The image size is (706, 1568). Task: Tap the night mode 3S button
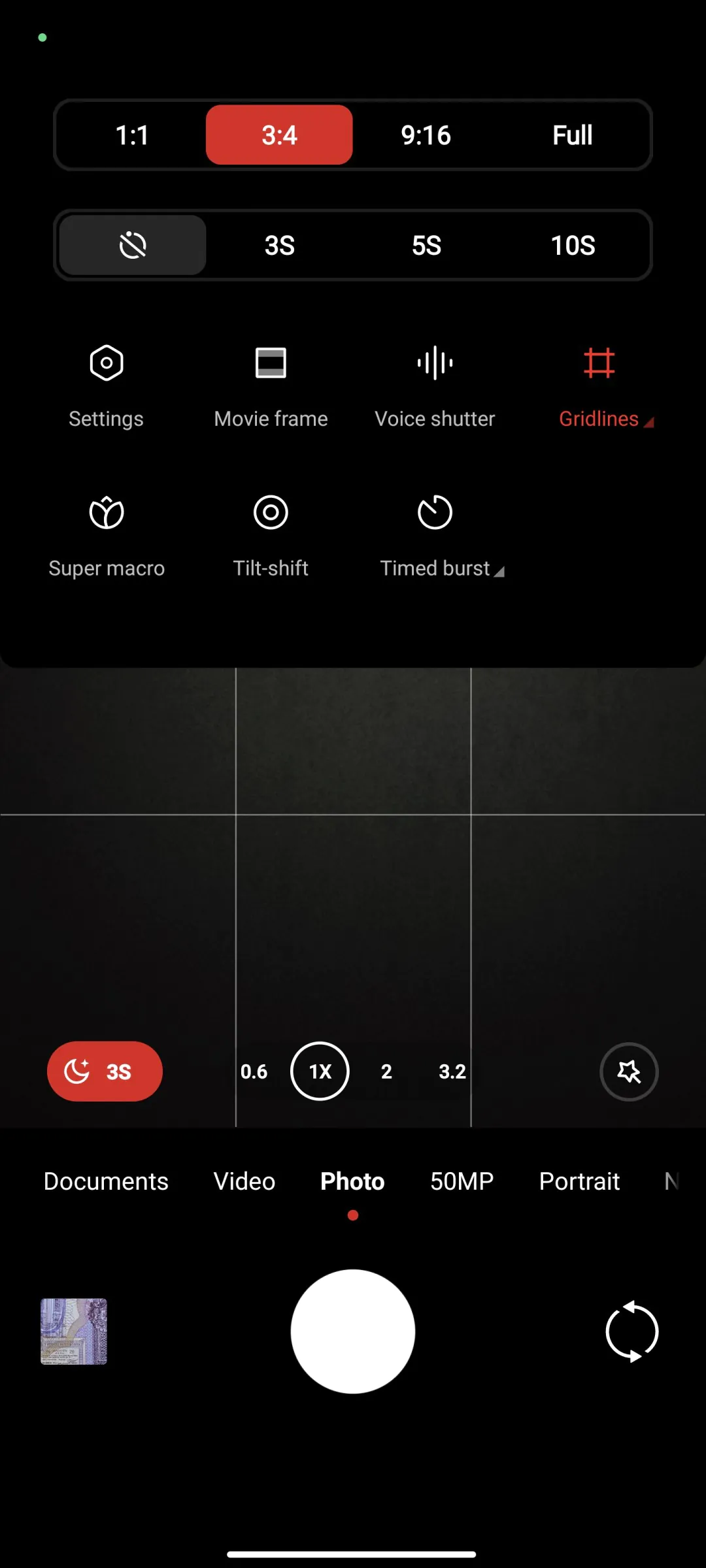point(105,1071)
